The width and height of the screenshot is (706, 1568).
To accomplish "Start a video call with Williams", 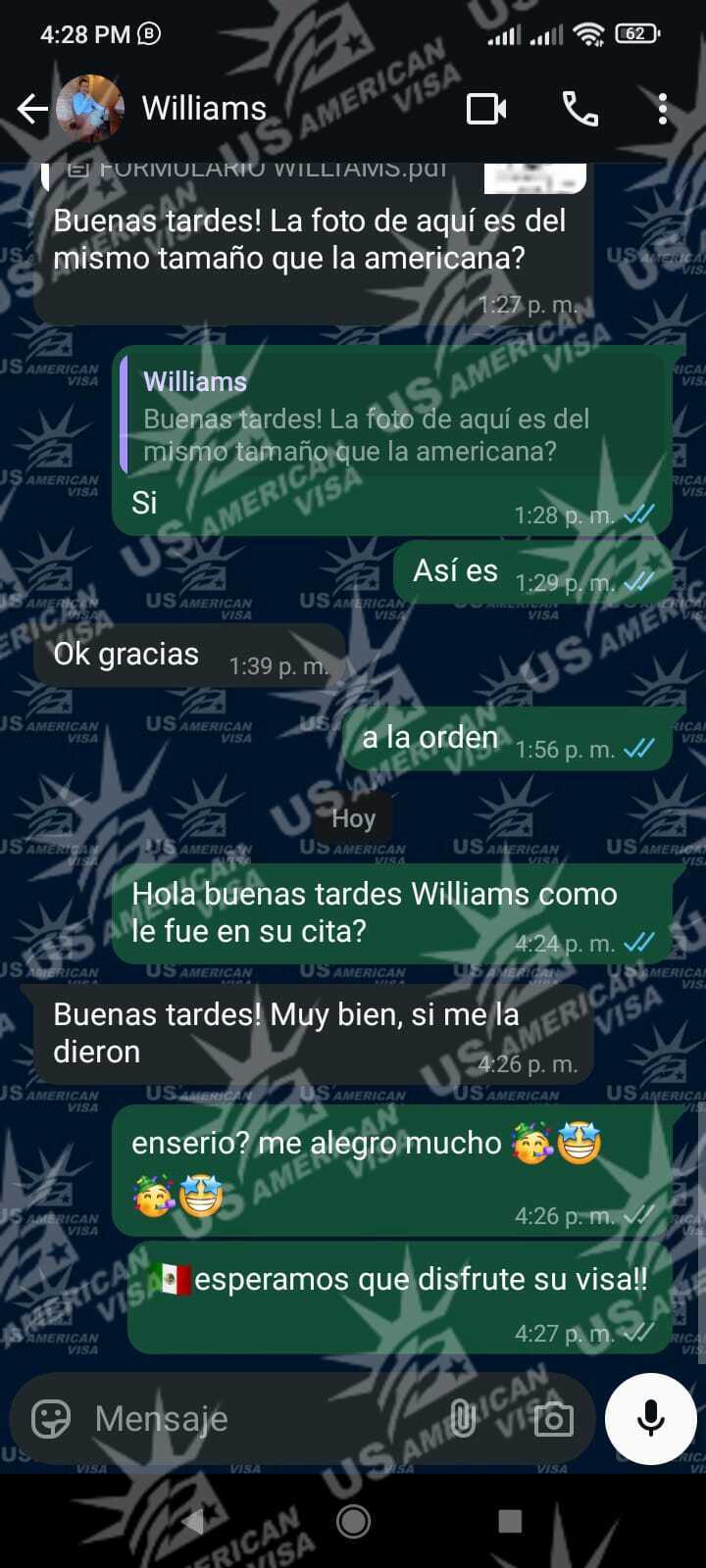I will coord(486,109).
